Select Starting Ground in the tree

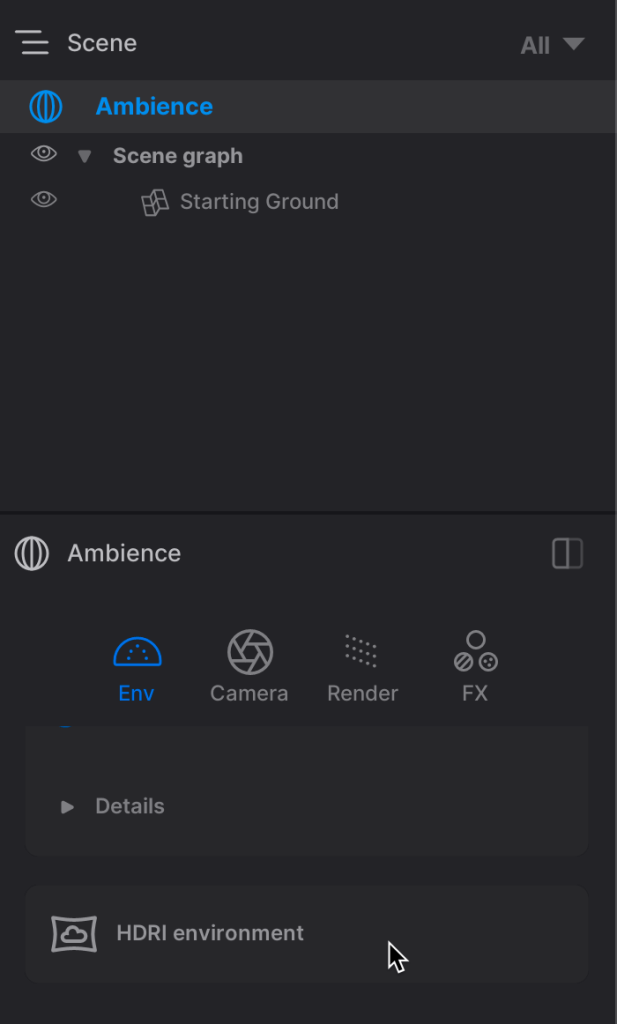pyautogui.click(x=258, y=202)
